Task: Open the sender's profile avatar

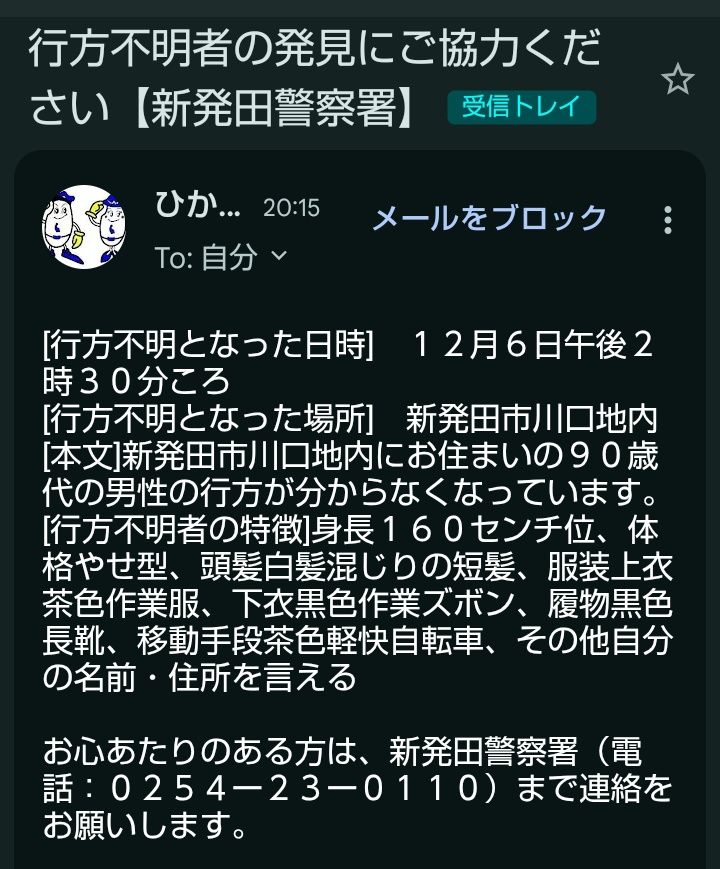Action: coord(84,227)
